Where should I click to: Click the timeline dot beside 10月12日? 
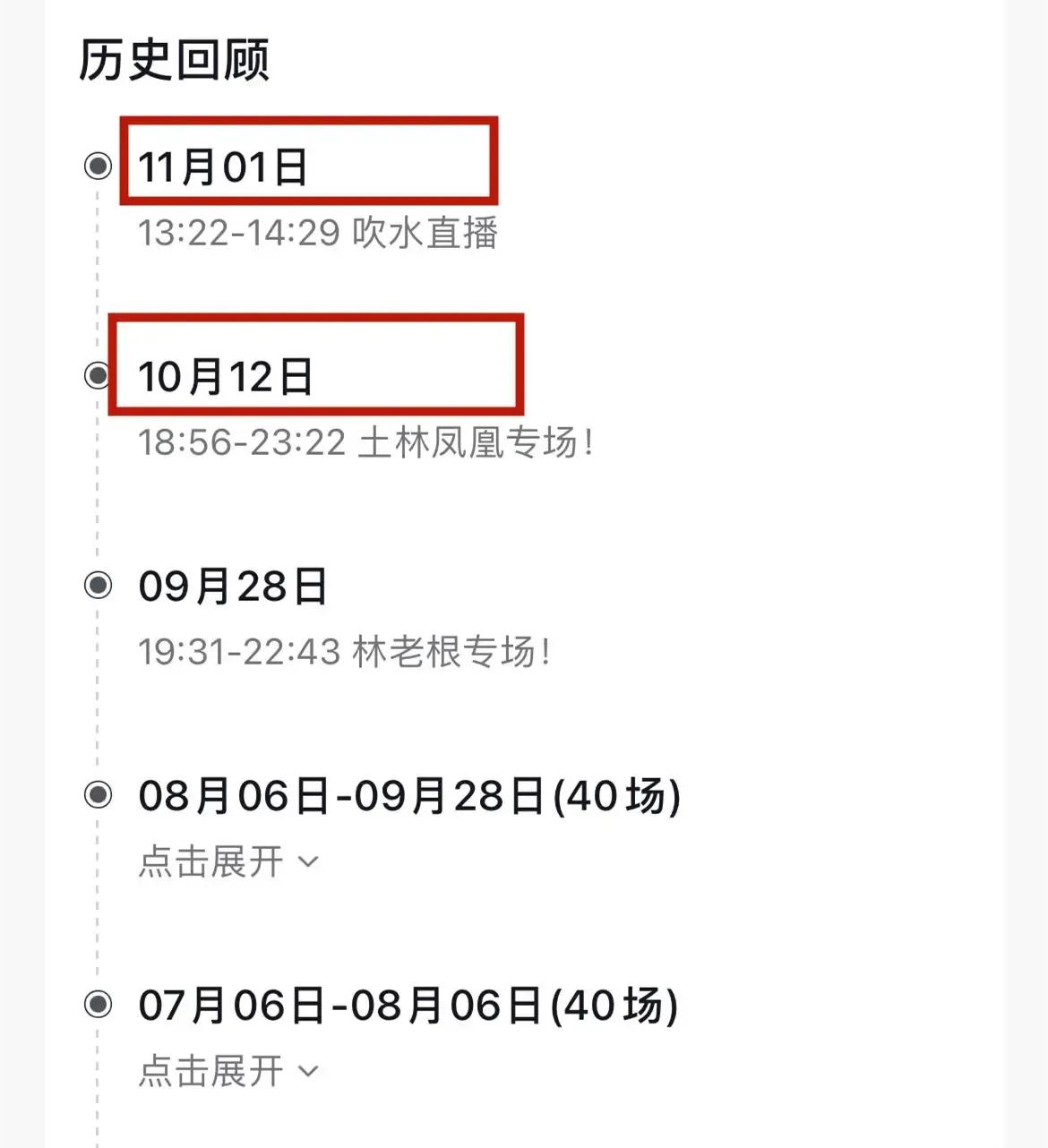[x=97, y=377]
